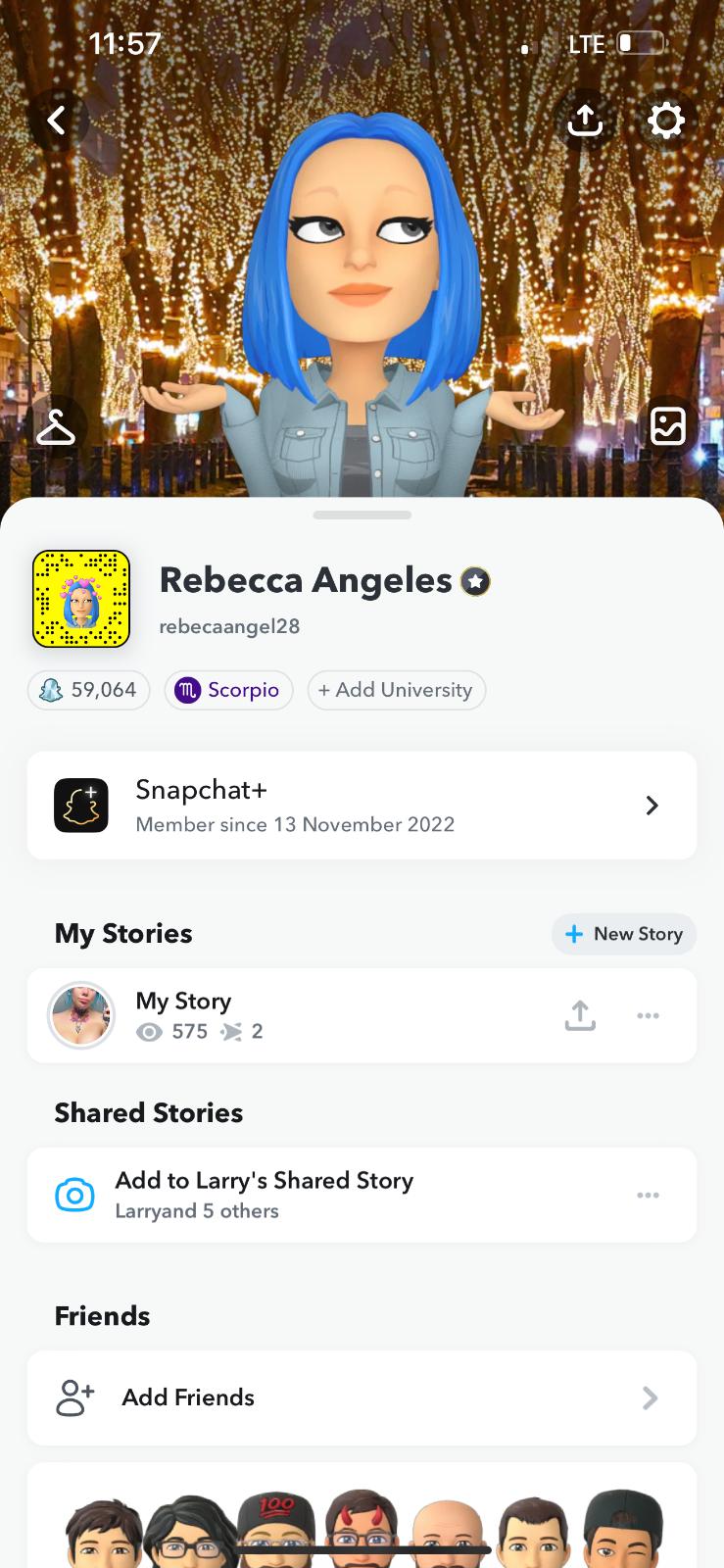Open settings with the gear icon
724x1568 pixels.
click(x=666, y=121)
